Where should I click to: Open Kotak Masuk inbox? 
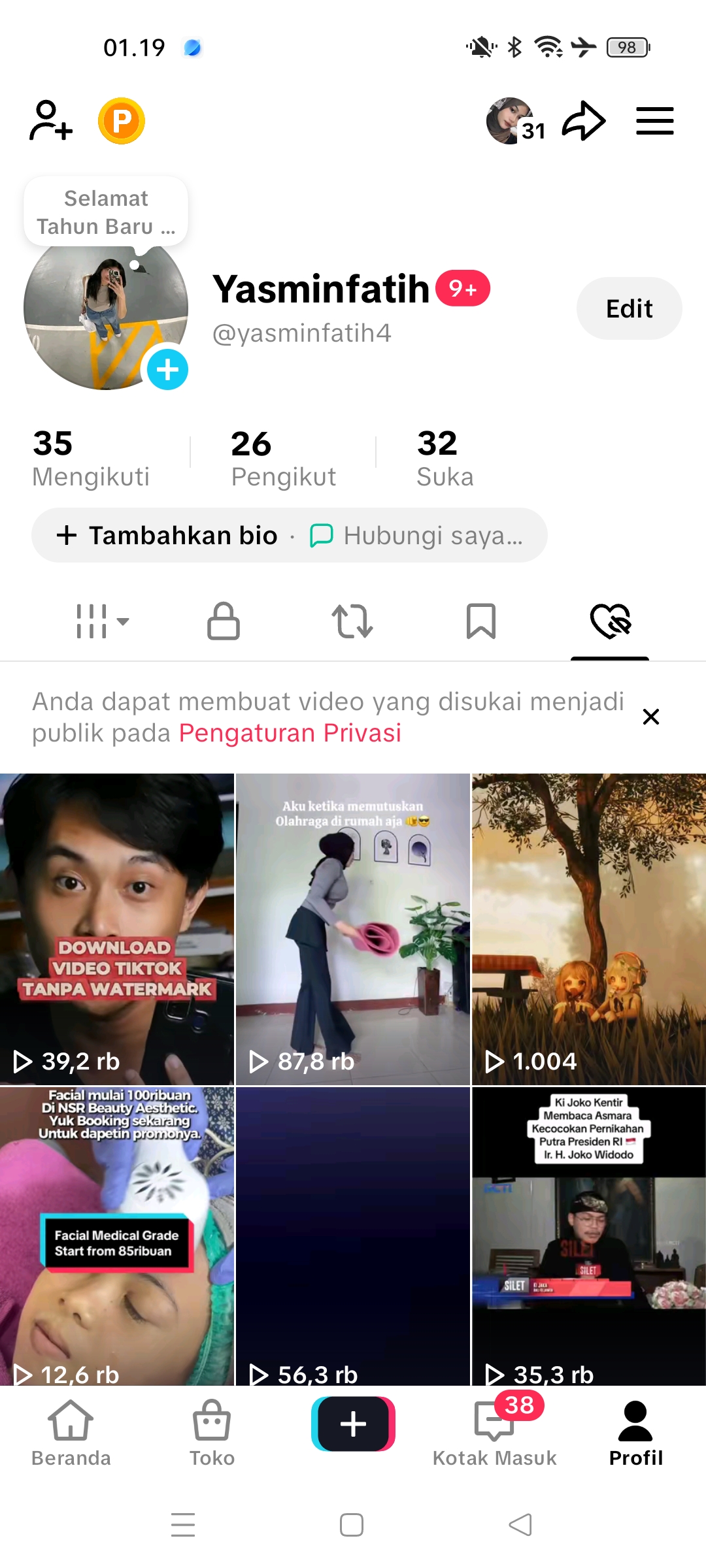494,1433
